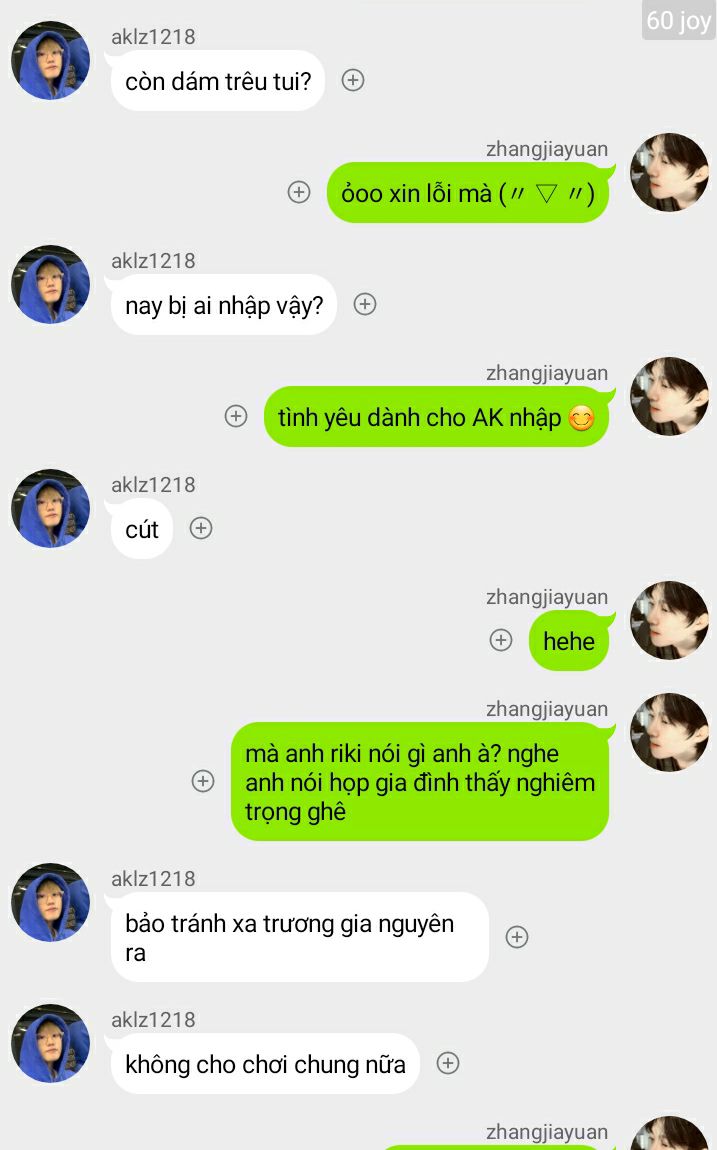717x1150 pixels.
Task: Open plus icon next to "không cho chơi chung nữa"
Action: (448, 1063)
